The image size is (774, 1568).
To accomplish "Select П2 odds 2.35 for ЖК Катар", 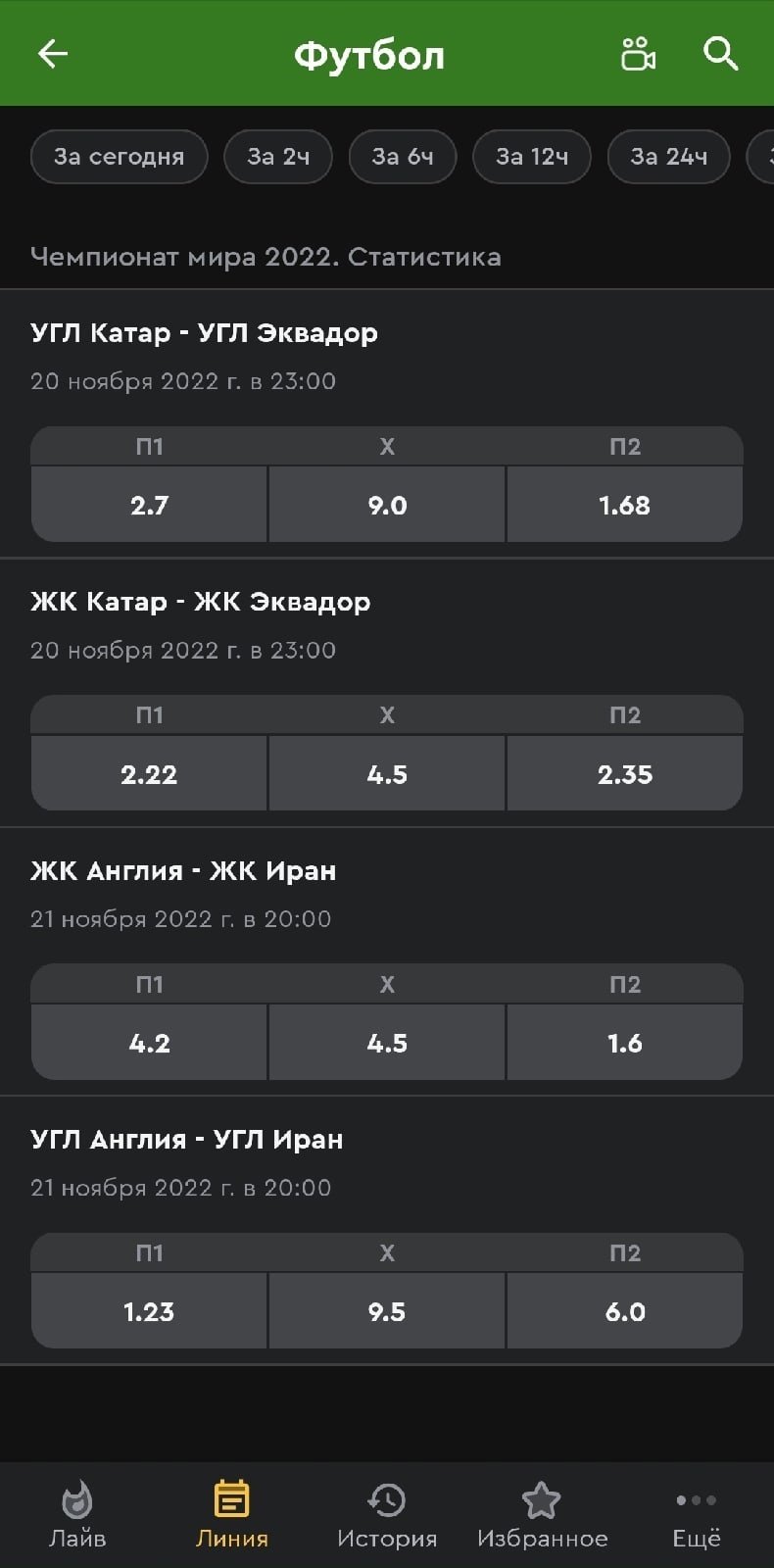I will pos(624,774).
